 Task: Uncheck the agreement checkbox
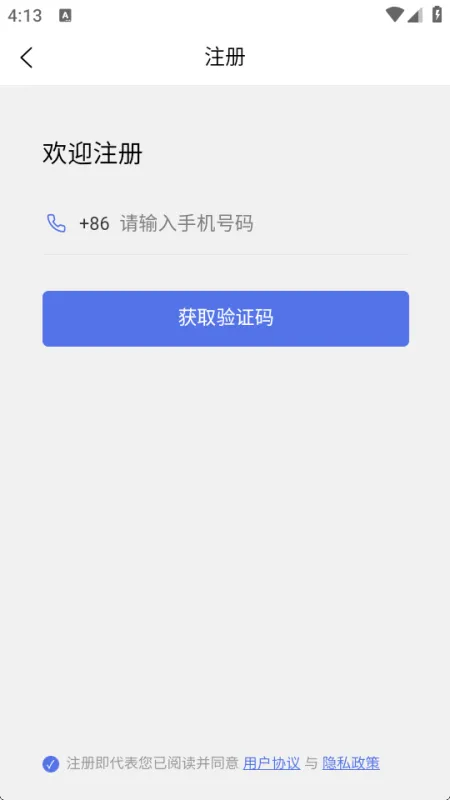pos(51,764)
